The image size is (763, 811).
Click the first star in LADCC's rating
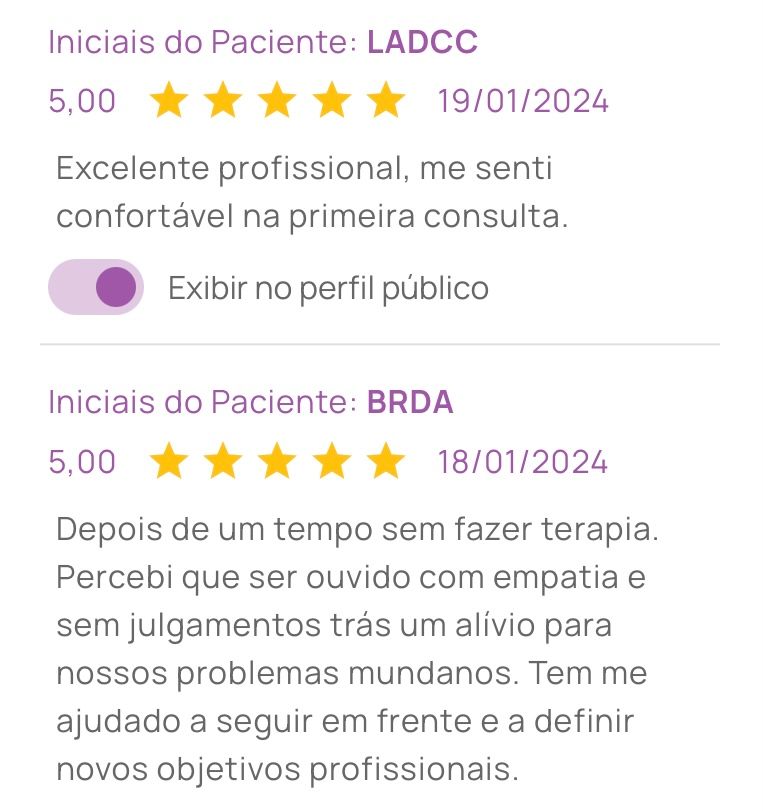170,101
